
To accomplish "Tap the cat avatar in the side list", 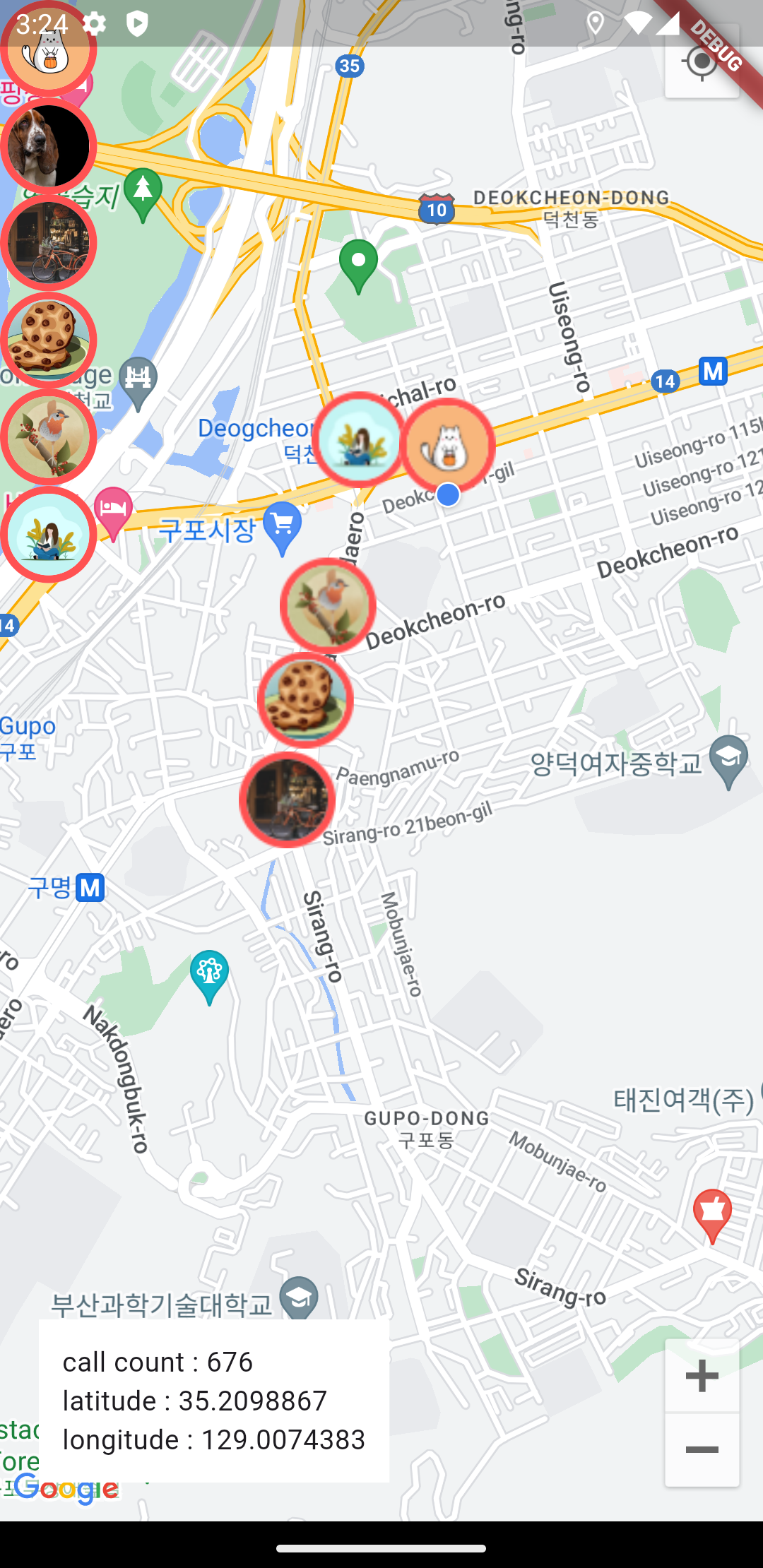I will [48, 51].
